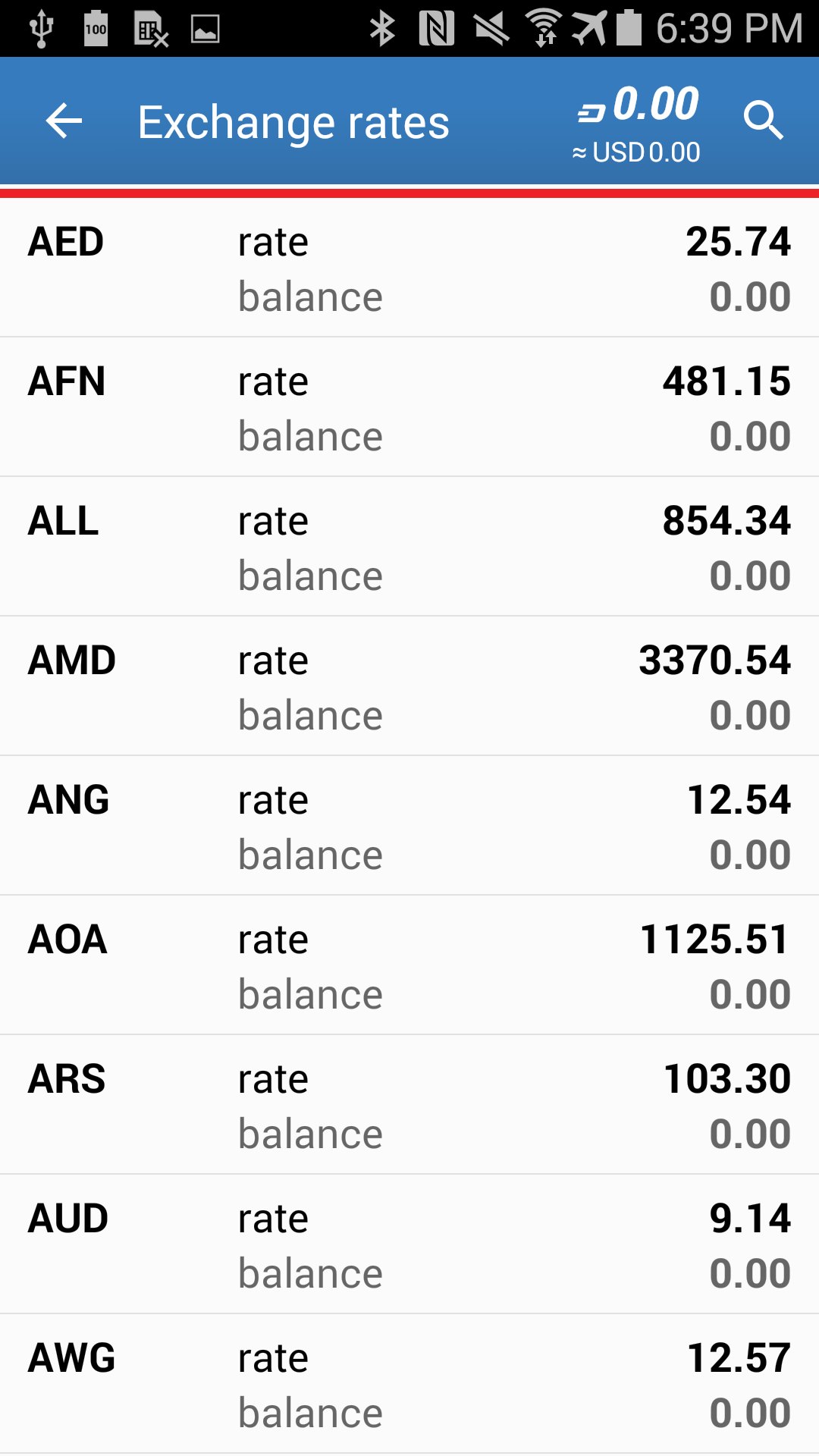The image size is (819, 1456).
Task: Open the ALL currency row
Action: tap(409, 547)
